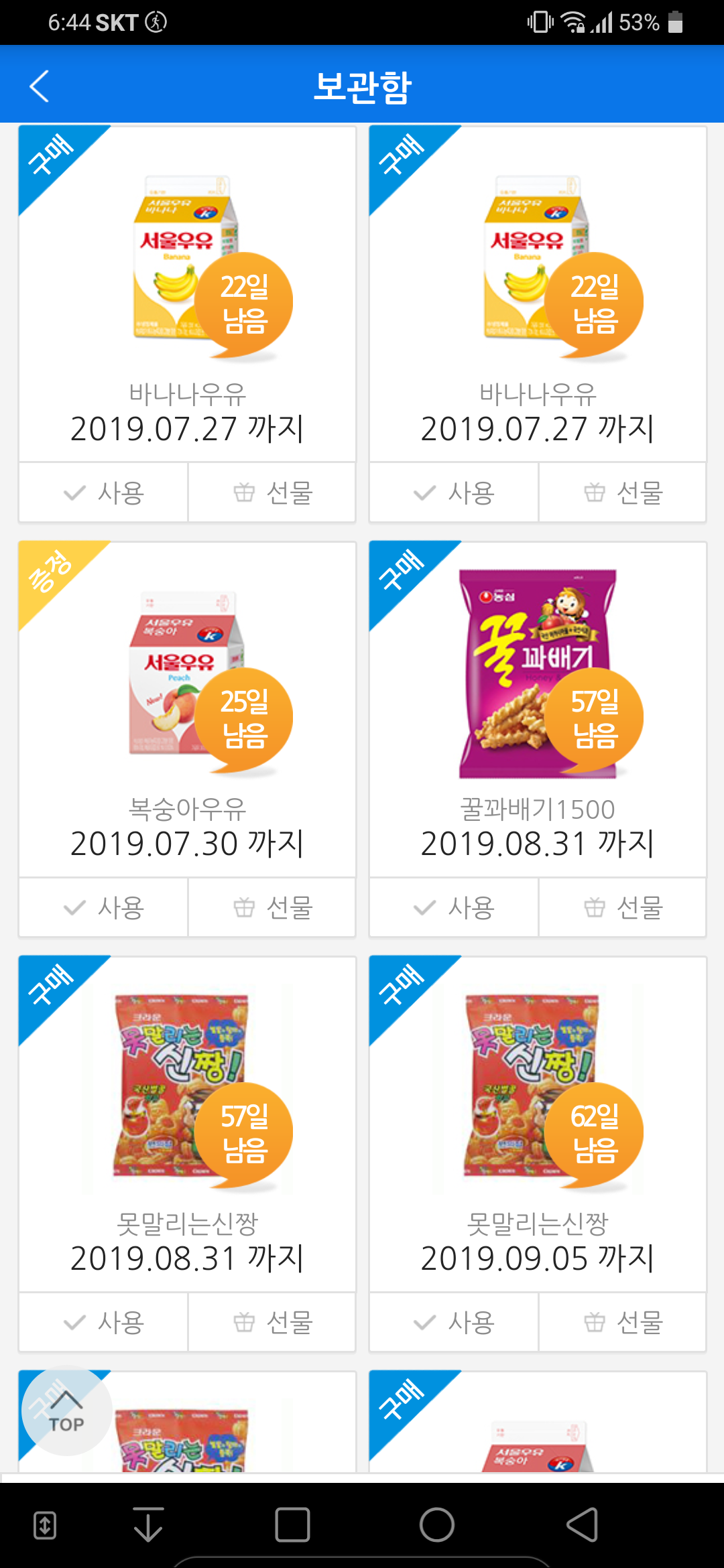Use the 꿀꽈배기1500 coupon via 사용
The width and height of the screenshot is (724, 1568).
[x=454, y=908]
